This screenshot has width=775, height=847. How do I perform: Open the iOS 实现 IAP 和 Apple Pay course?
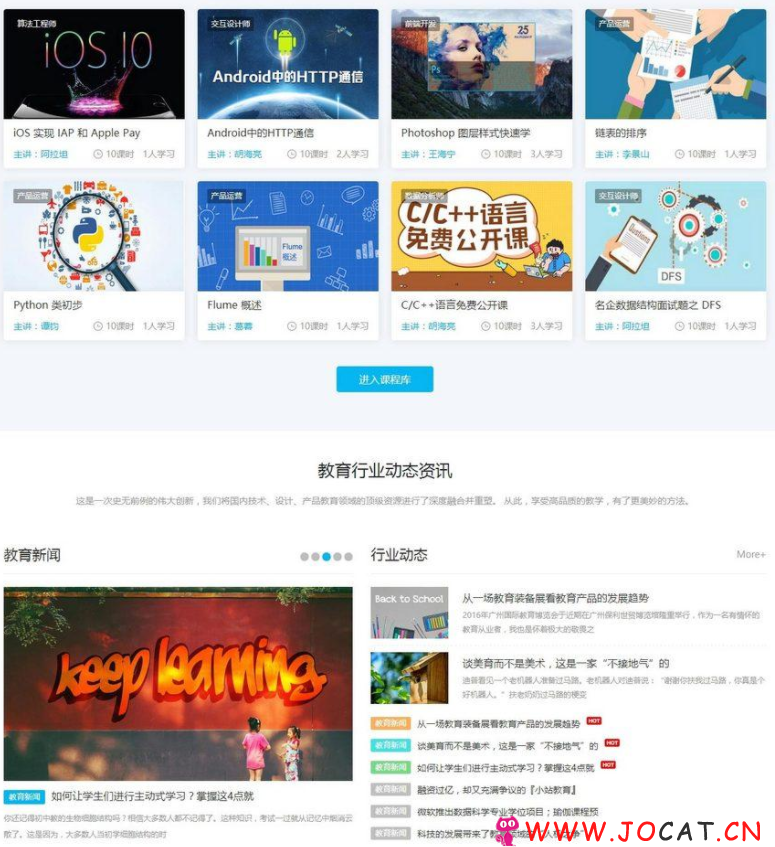point(76,132)
